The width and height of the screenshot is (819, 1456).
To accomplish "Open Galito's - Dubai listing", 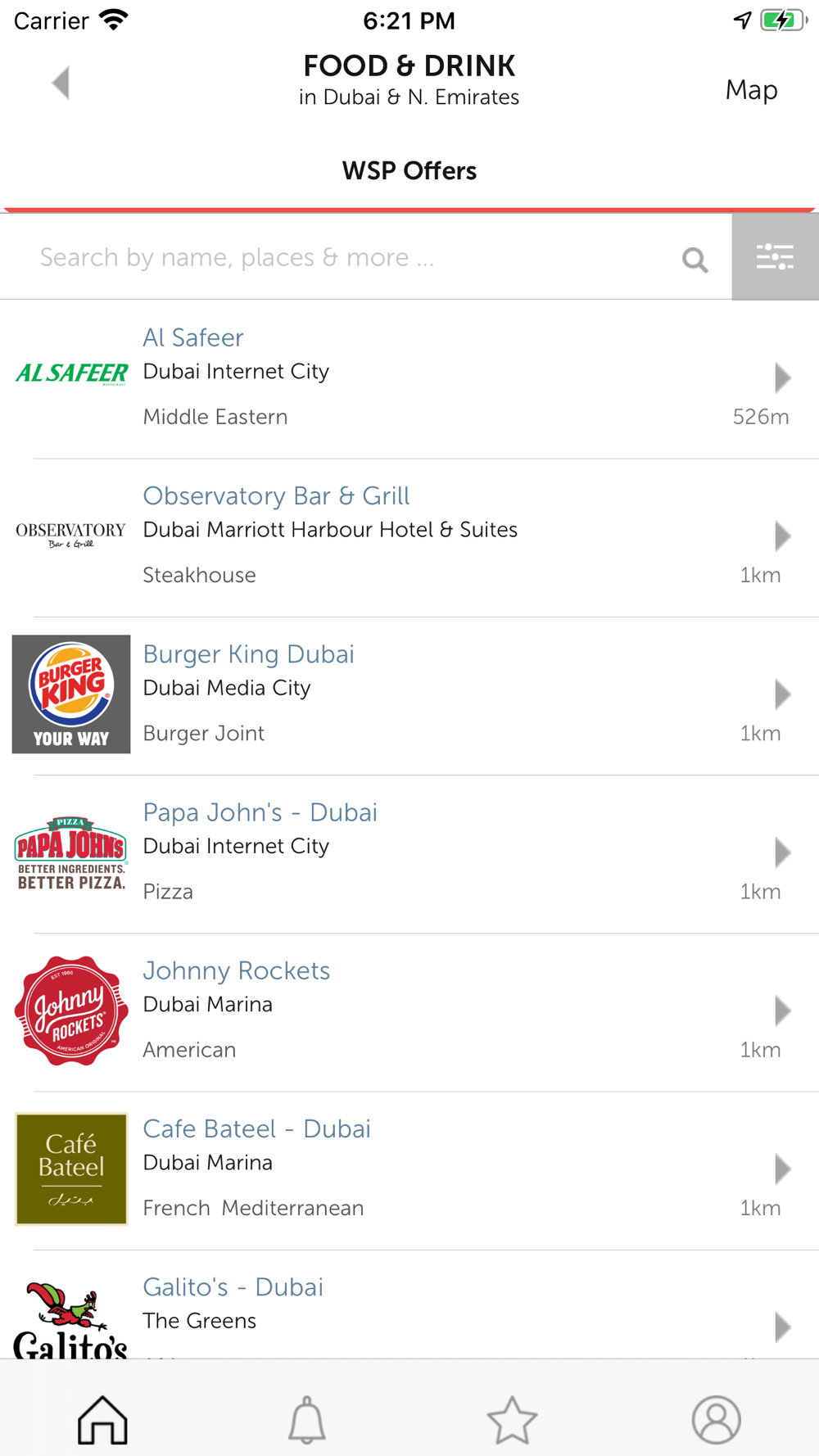I will click(409, 1305).
